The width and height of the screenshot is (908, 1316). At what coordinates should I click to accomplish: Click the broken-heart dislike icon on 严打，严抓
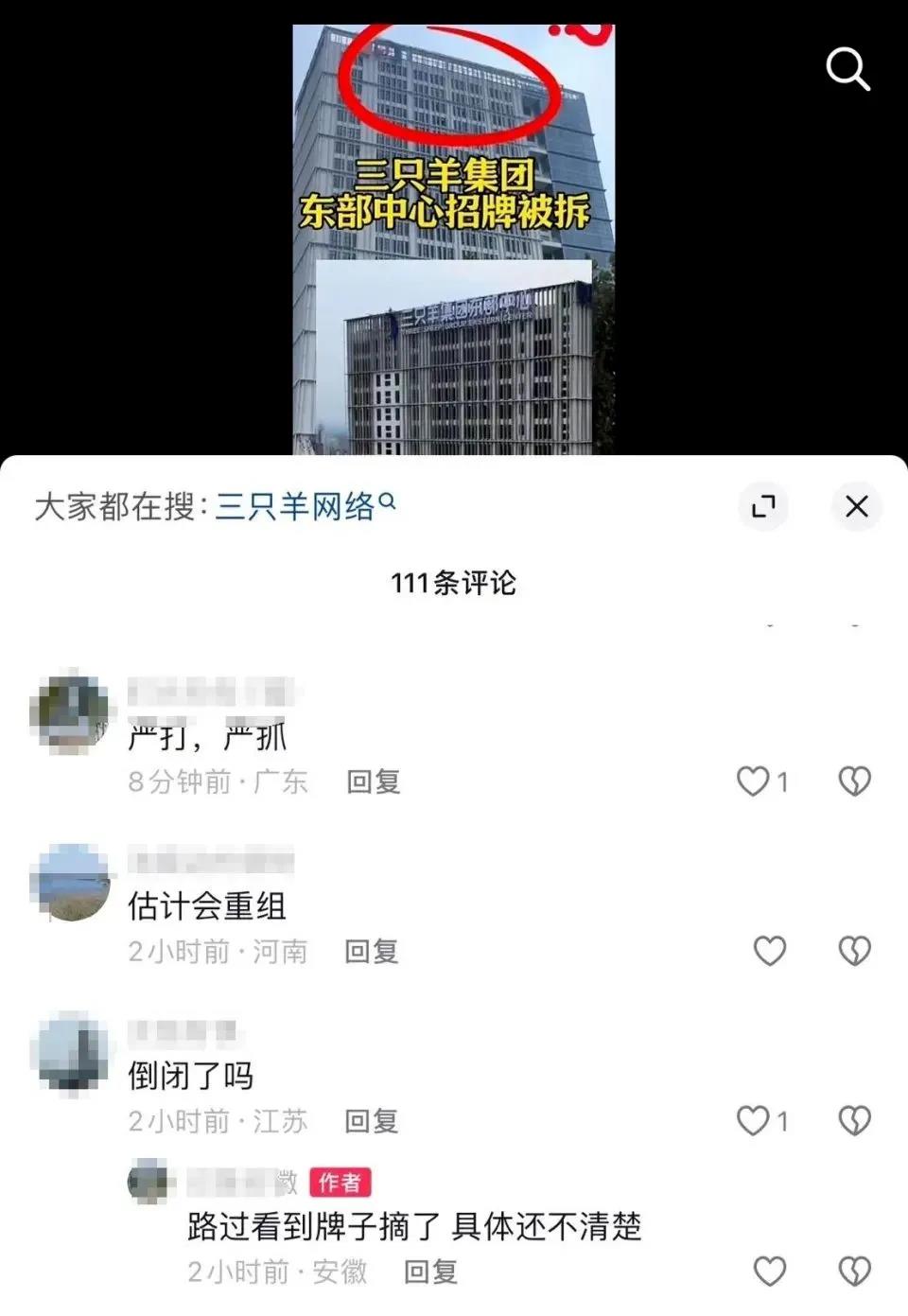[854, 781]
